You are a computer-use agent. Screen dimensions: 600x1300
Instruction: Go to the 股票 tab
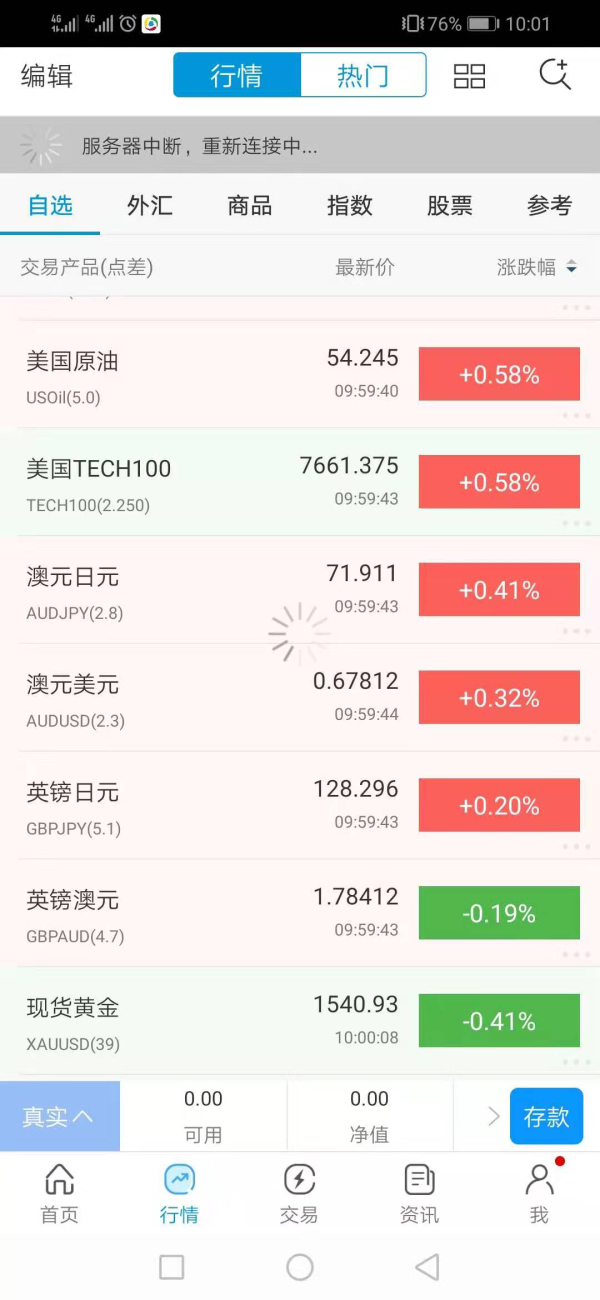pyautogui.click(x=450, y=205)
